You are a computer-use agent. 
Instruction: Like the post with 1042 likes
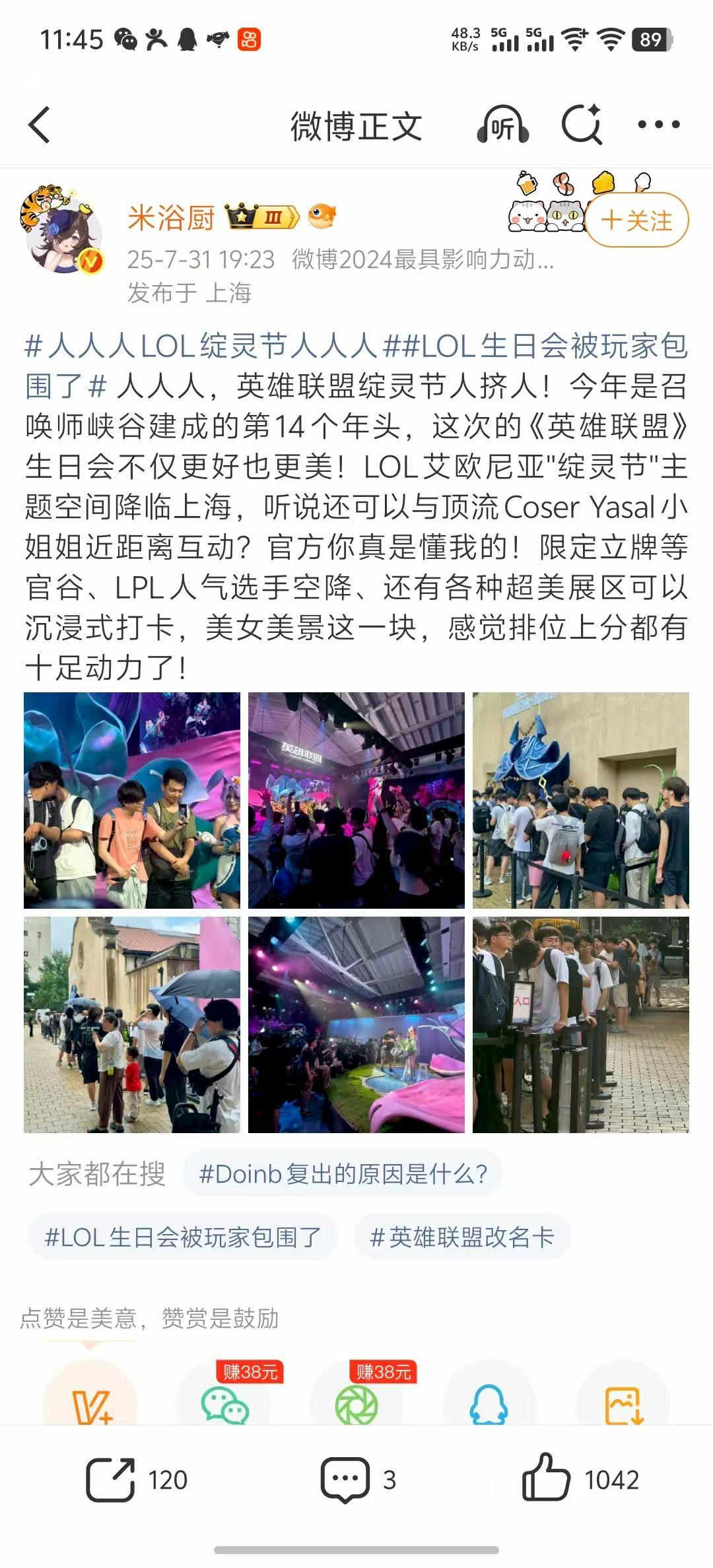point(580,1480)
